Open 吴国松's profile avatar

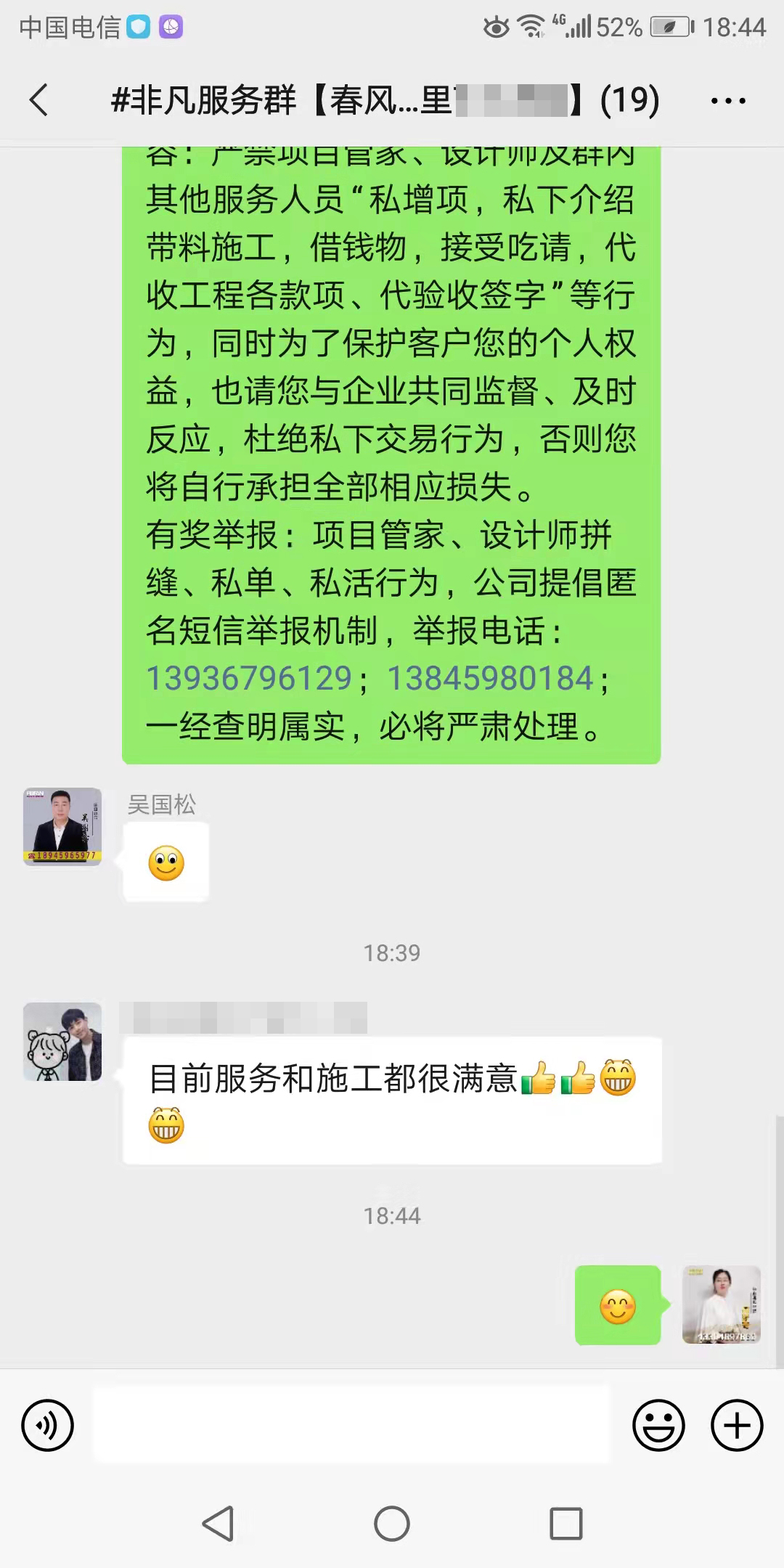pyautogui.click(x=62, y=827)
